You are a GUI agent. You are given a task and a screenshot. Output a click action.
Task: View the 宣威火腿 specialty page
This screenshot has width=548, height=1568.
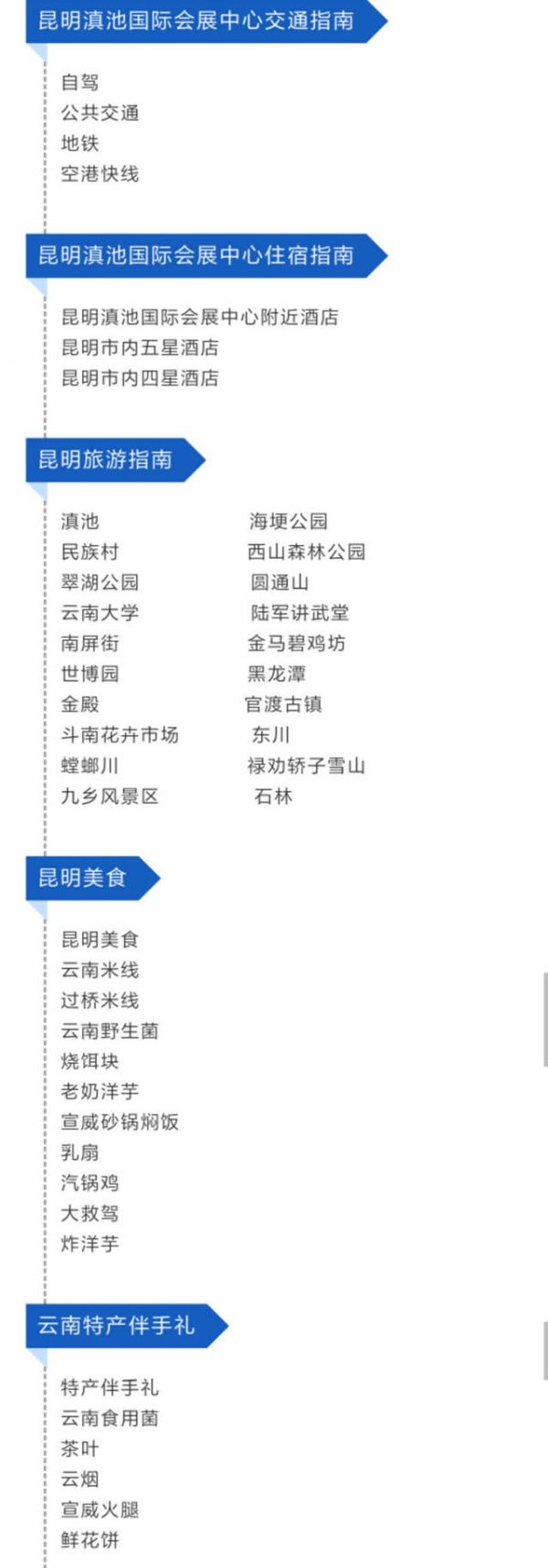click(x=100, y=1510)
